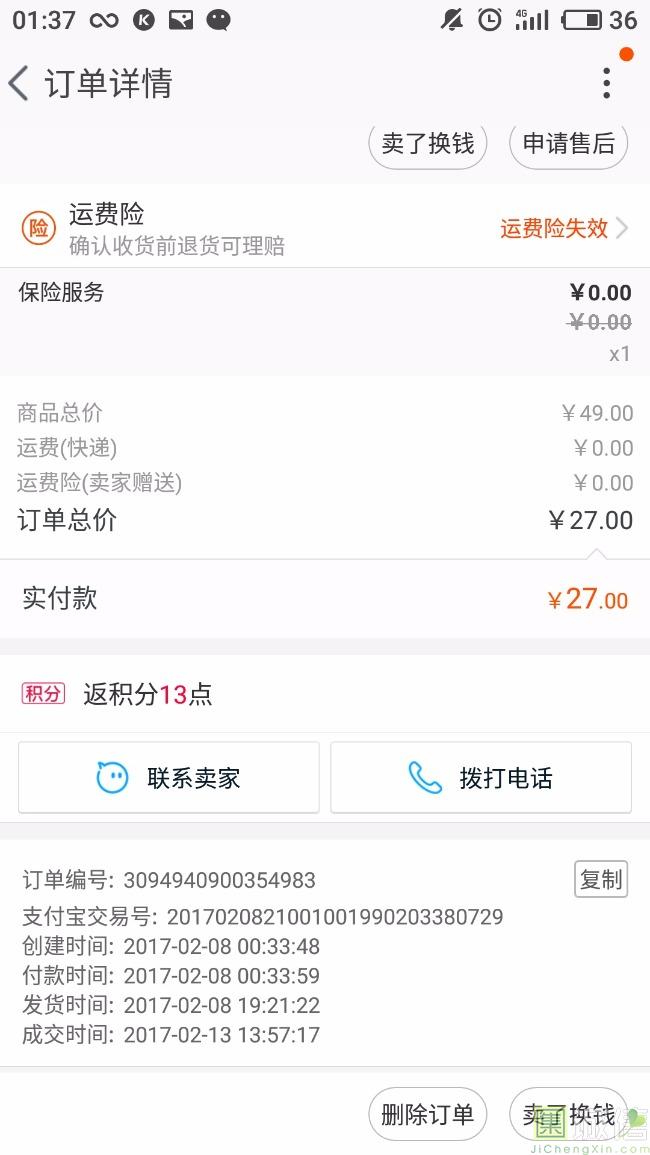Call the seller with 拨打电话
The image size is (650, 1155).
tap(481, 777)
